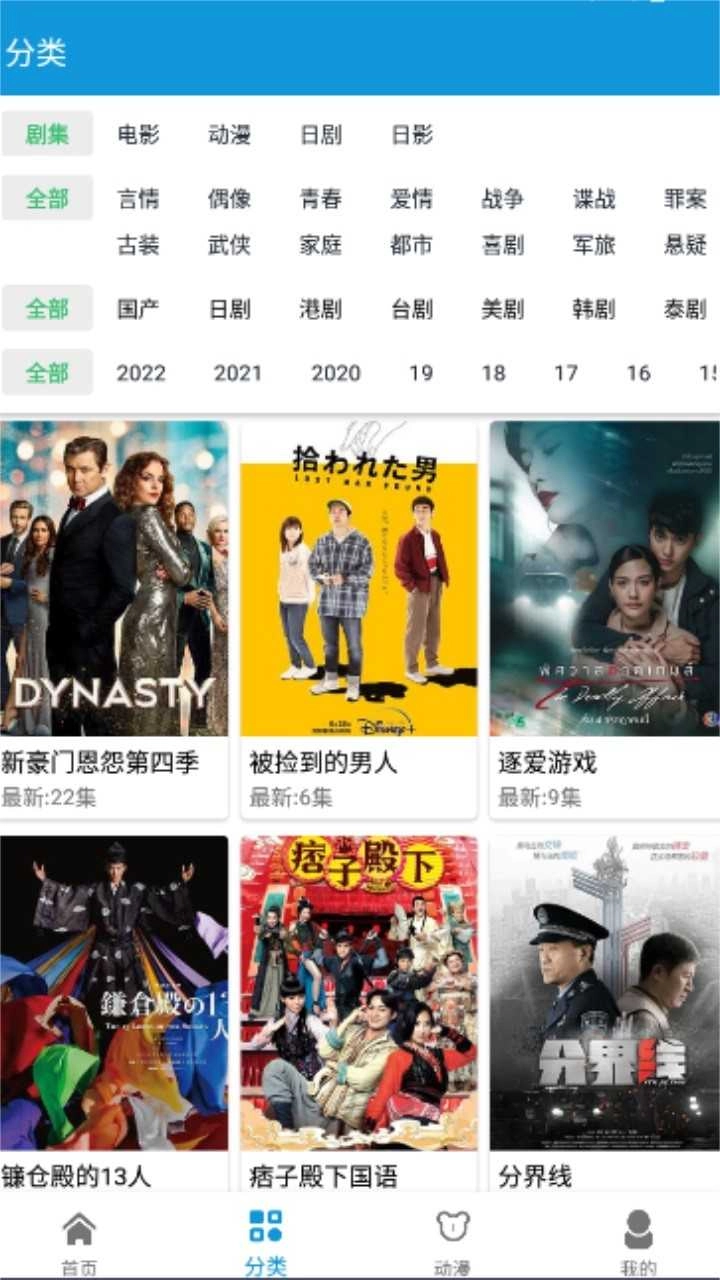Filter shows by year 2021
720x1280 pixels.
[240, 372]
